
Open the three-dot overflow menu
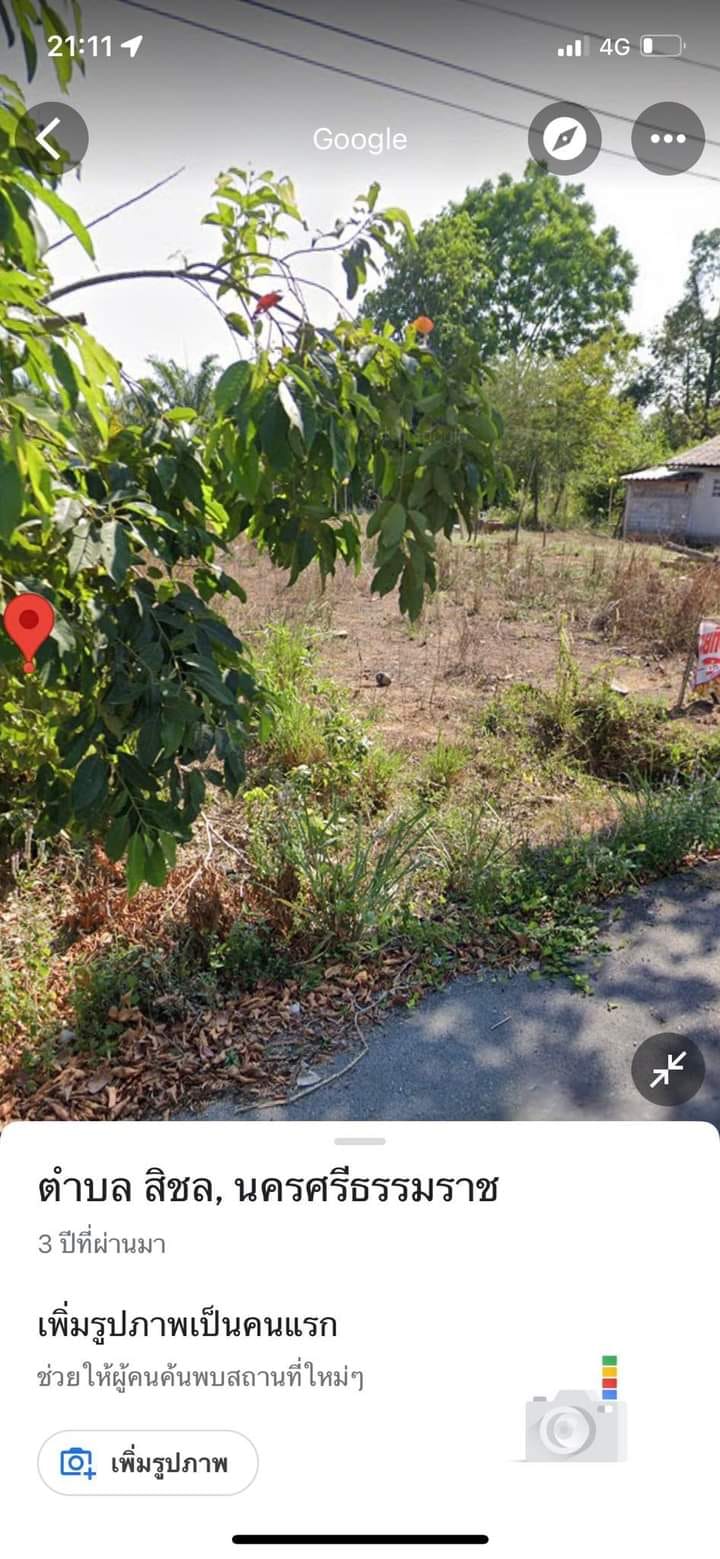click(x=668, y=139)
